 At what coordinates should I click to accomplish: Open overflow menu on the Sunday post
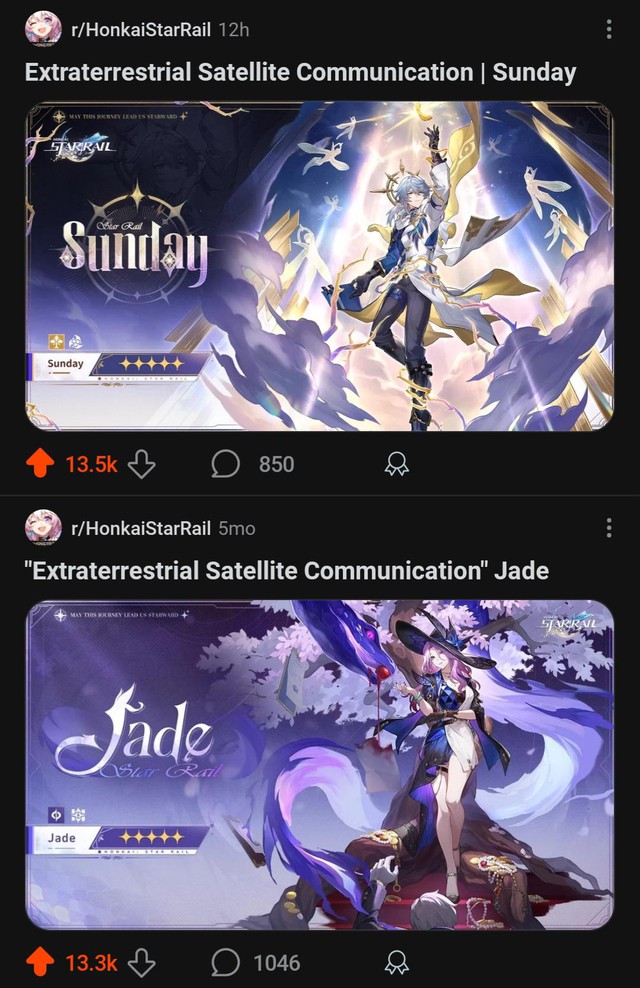(609, 29)
